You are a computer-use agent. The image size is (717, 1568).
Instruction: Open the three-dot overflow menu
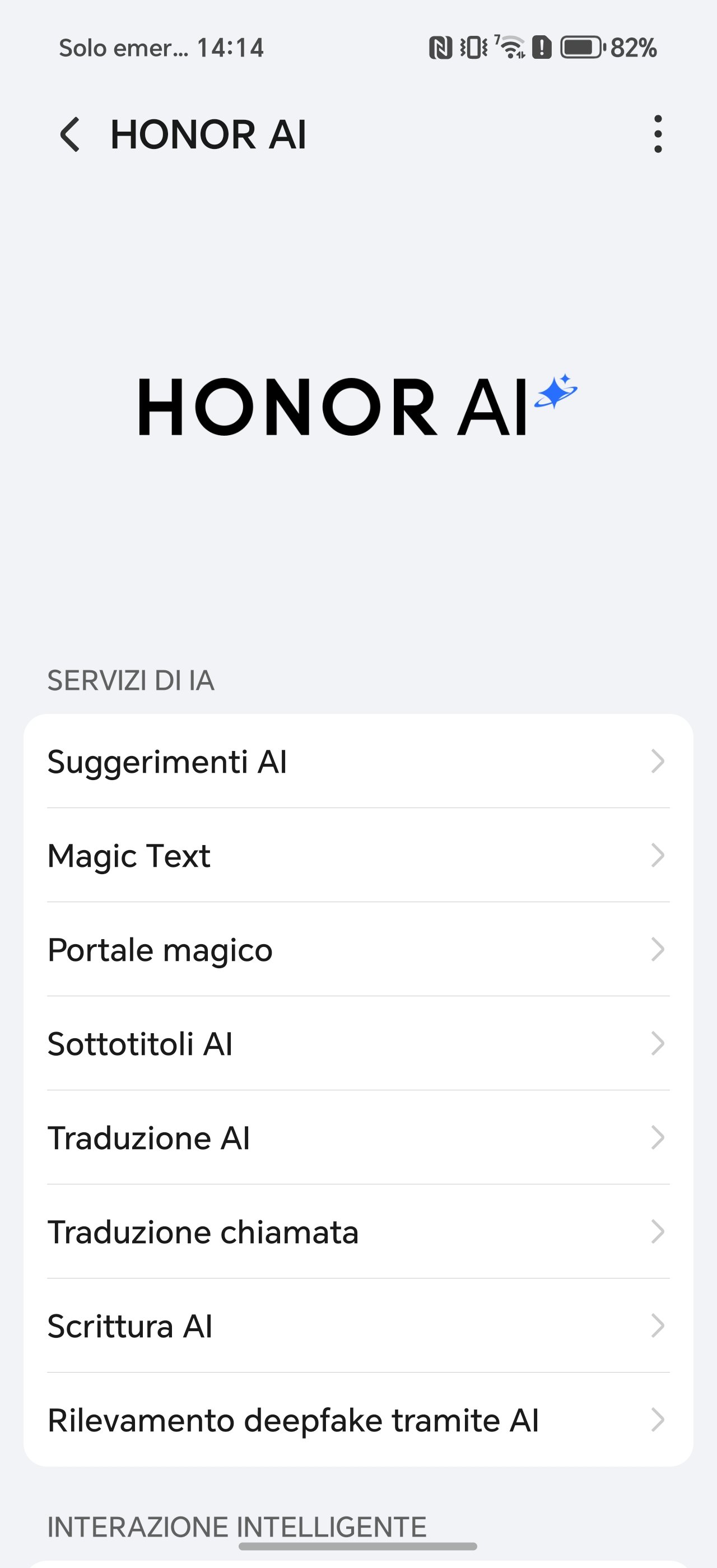pos(658,134)
